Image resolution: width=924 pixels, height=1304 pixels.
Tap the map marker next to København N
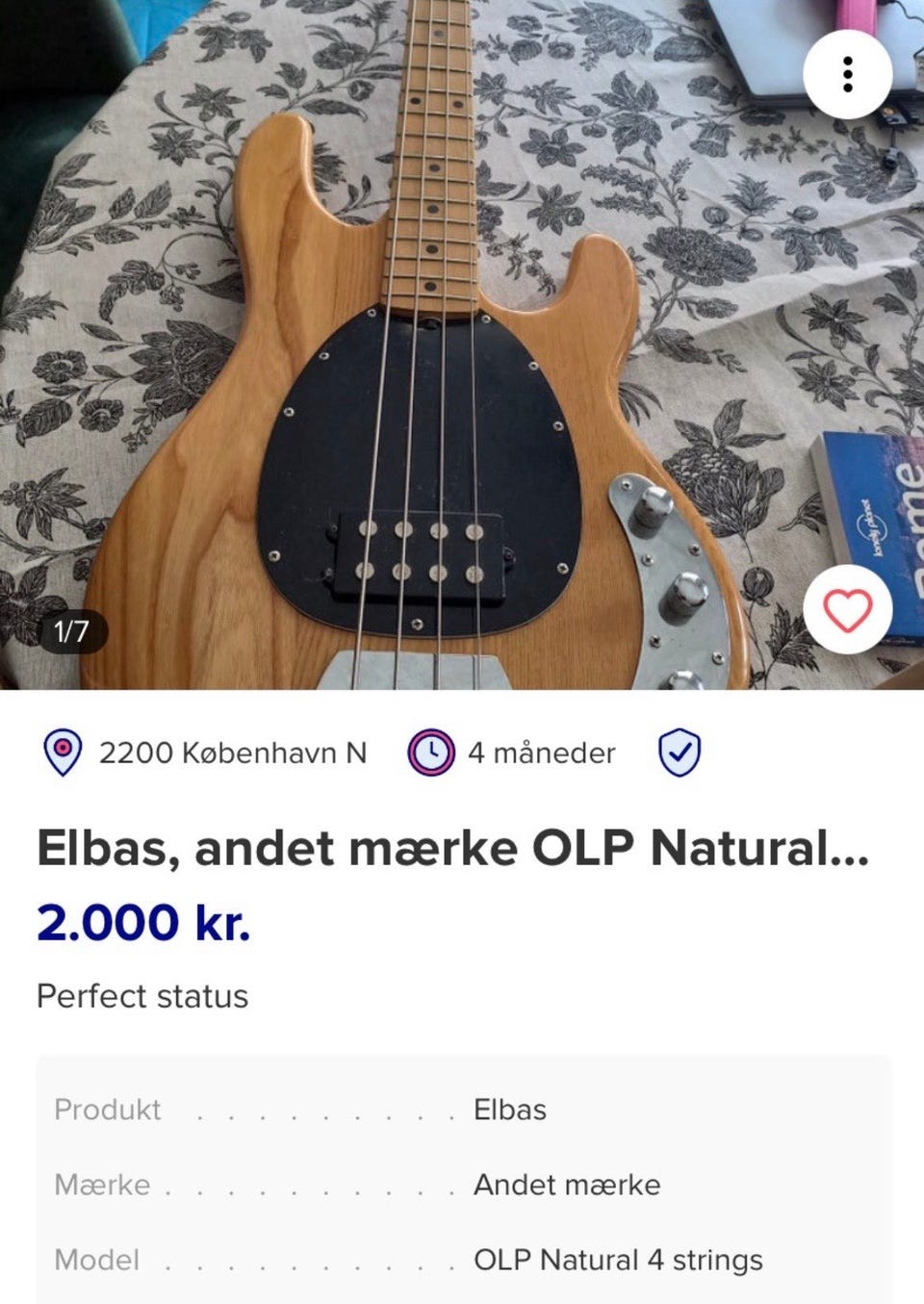pos(63,753)
